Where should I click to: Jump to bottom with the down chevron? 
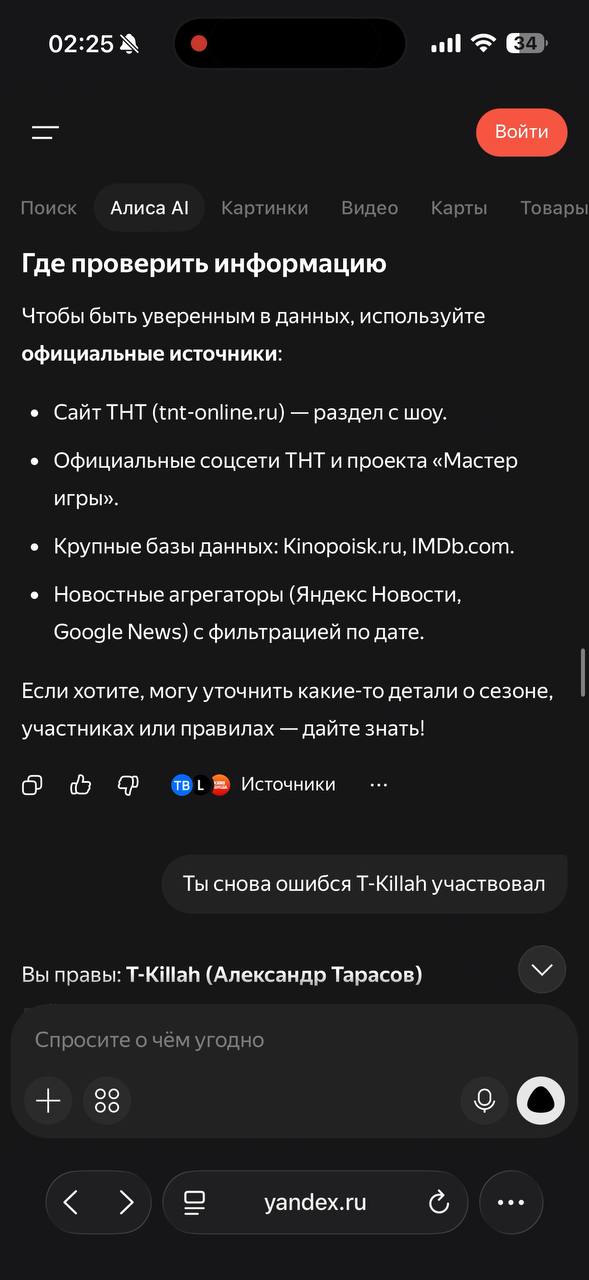click(542, 969)
